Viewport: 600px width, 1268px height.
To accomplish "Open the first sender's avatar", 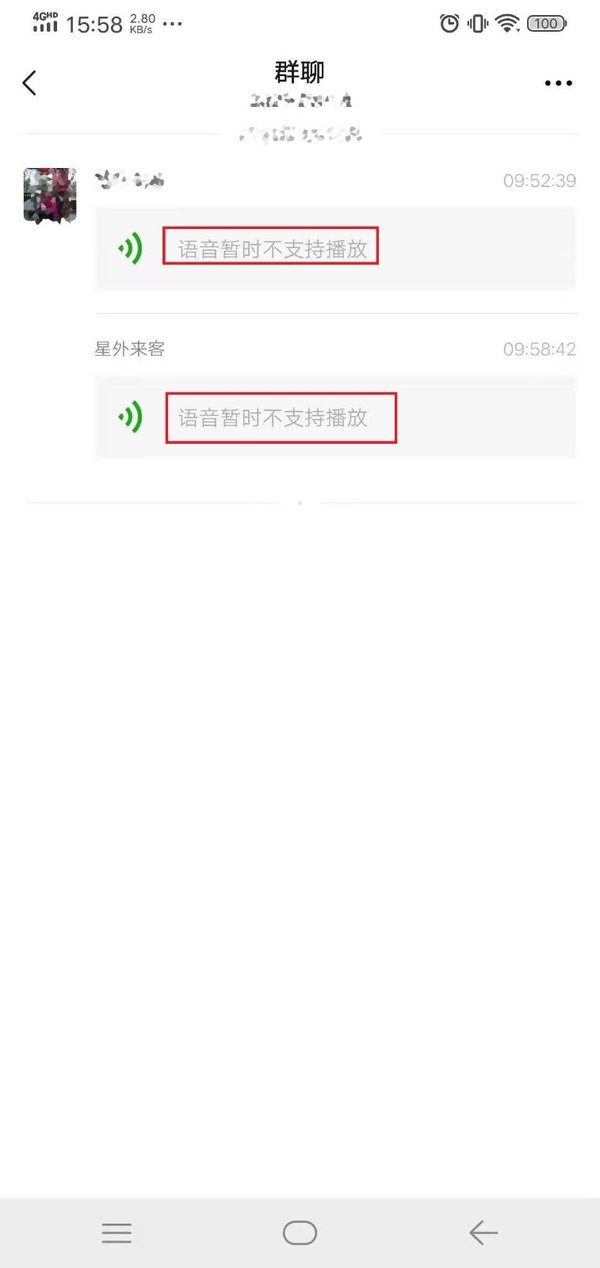I will (x=50, y=195).
